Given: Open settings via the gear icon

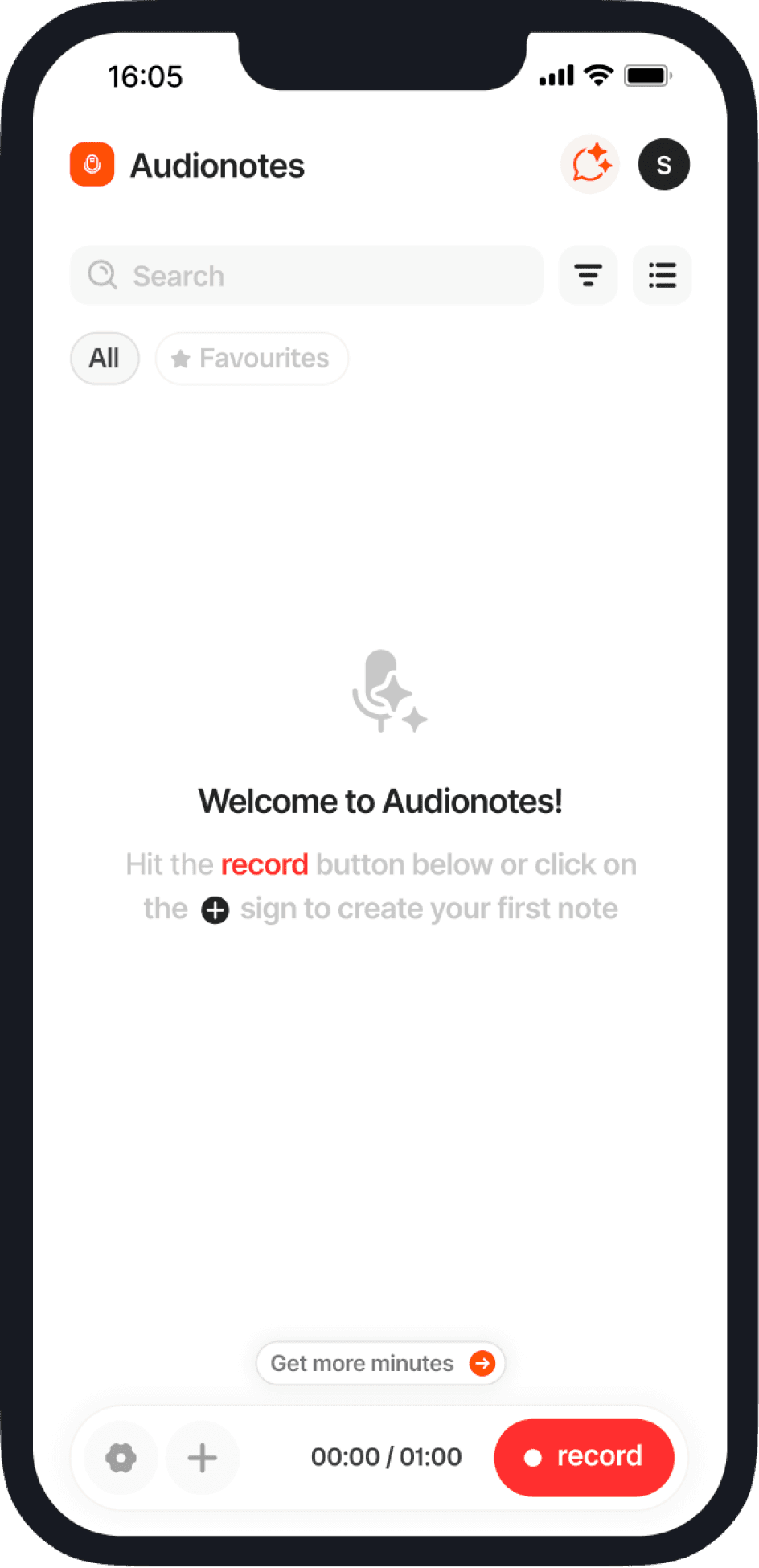Looking at the screenshot, I should click(x=121, y=1458).
